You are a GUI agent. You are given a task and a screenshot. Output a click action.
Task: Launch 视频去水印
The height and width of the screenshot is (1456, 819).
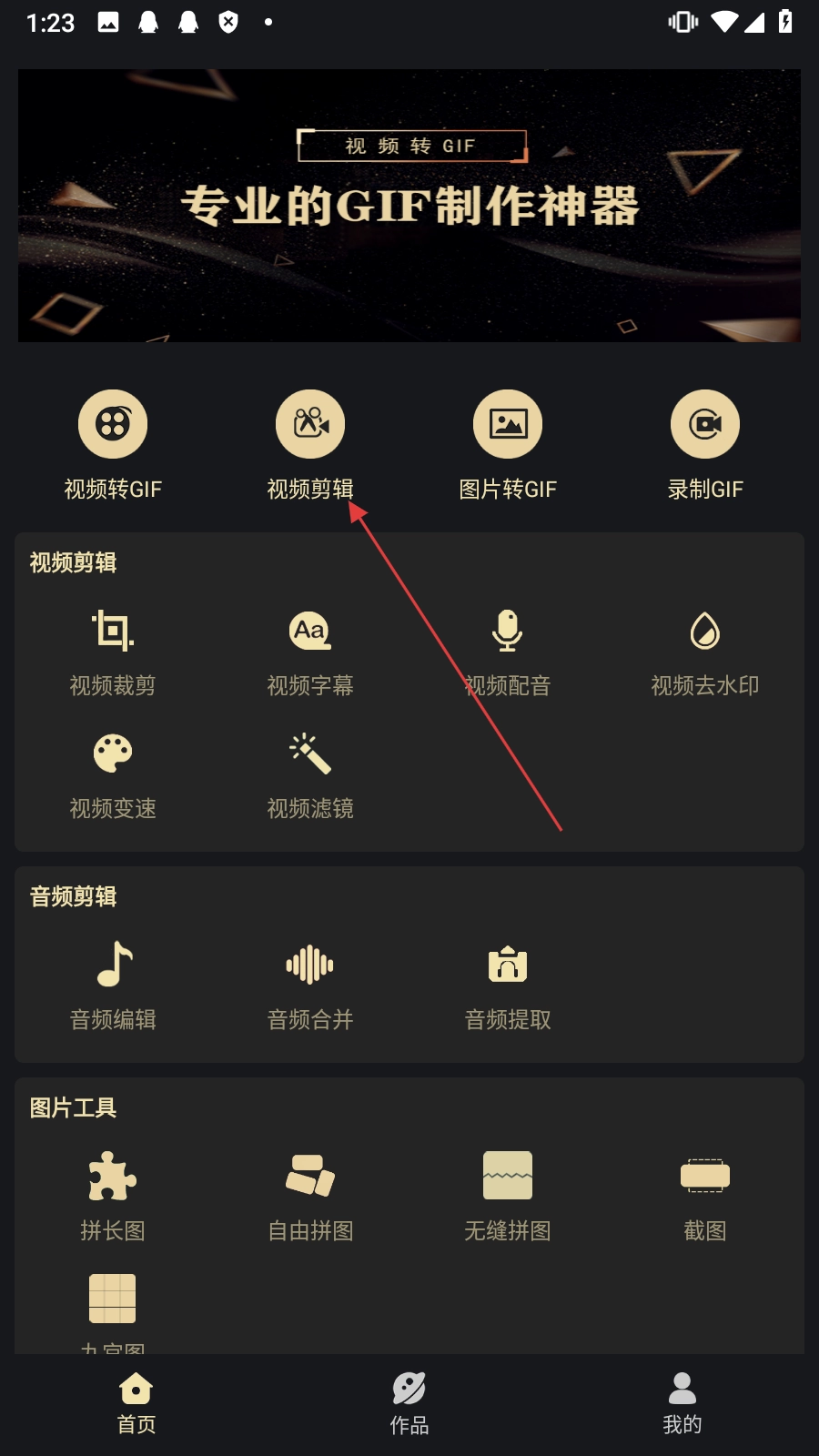click(x=705, y=651)
